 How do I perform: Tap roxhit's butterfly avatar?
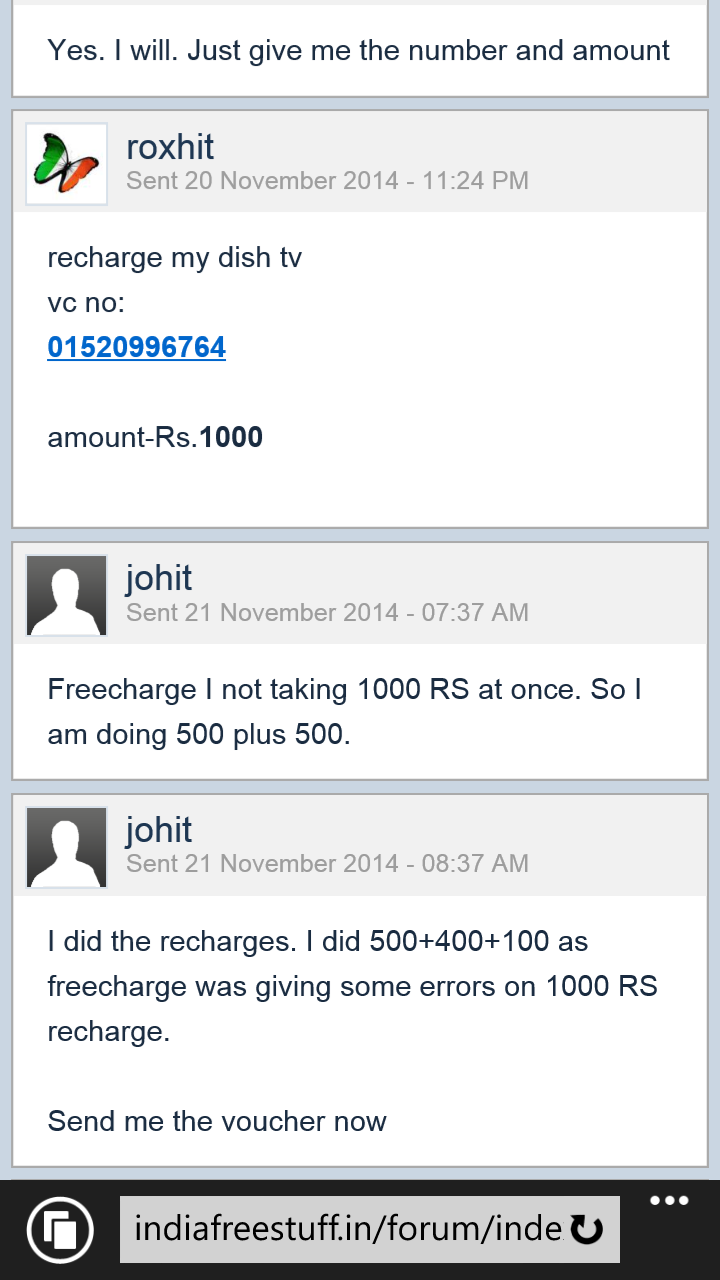66,164
